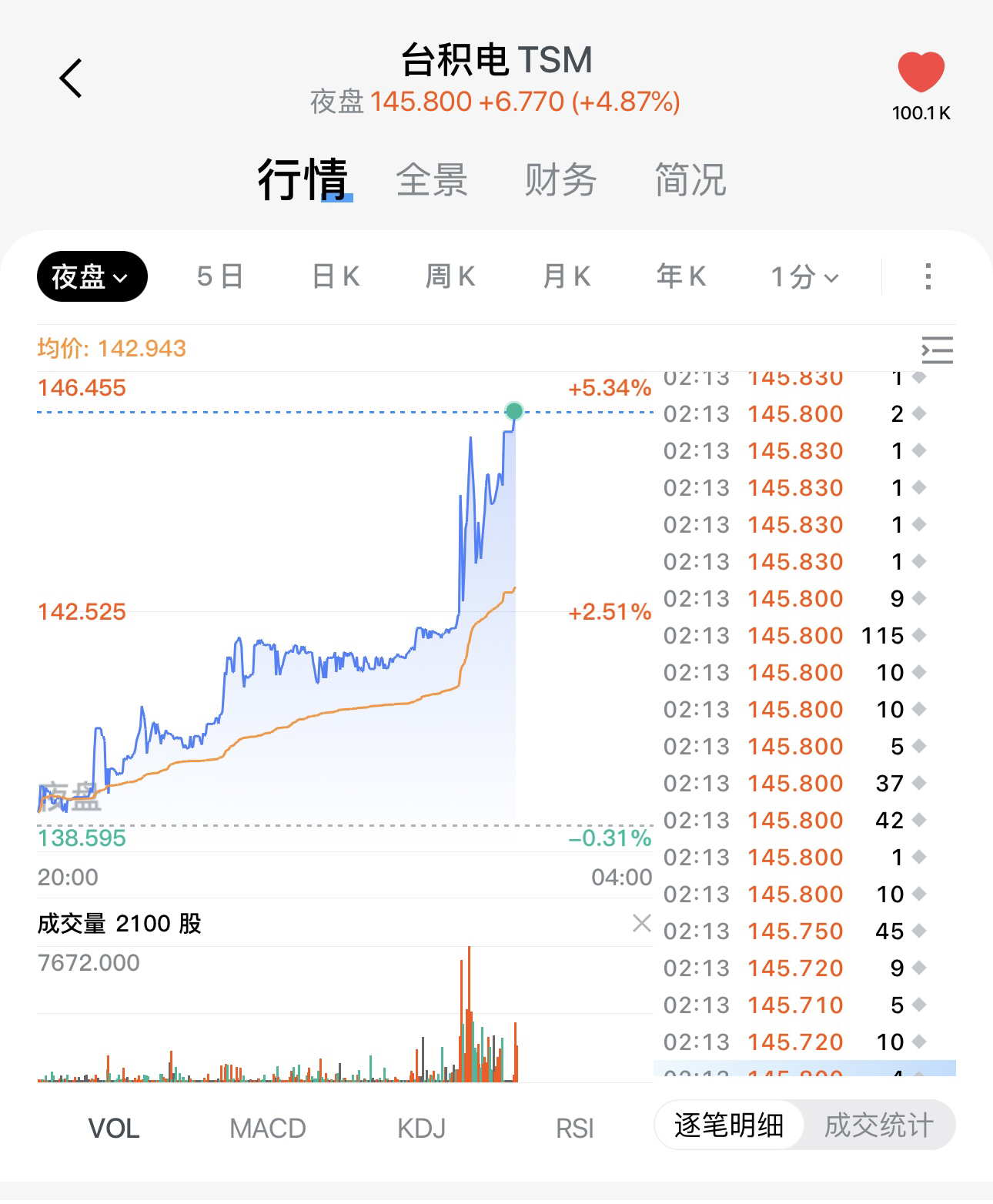
Task: View the 年K chart
Action: 681,276
